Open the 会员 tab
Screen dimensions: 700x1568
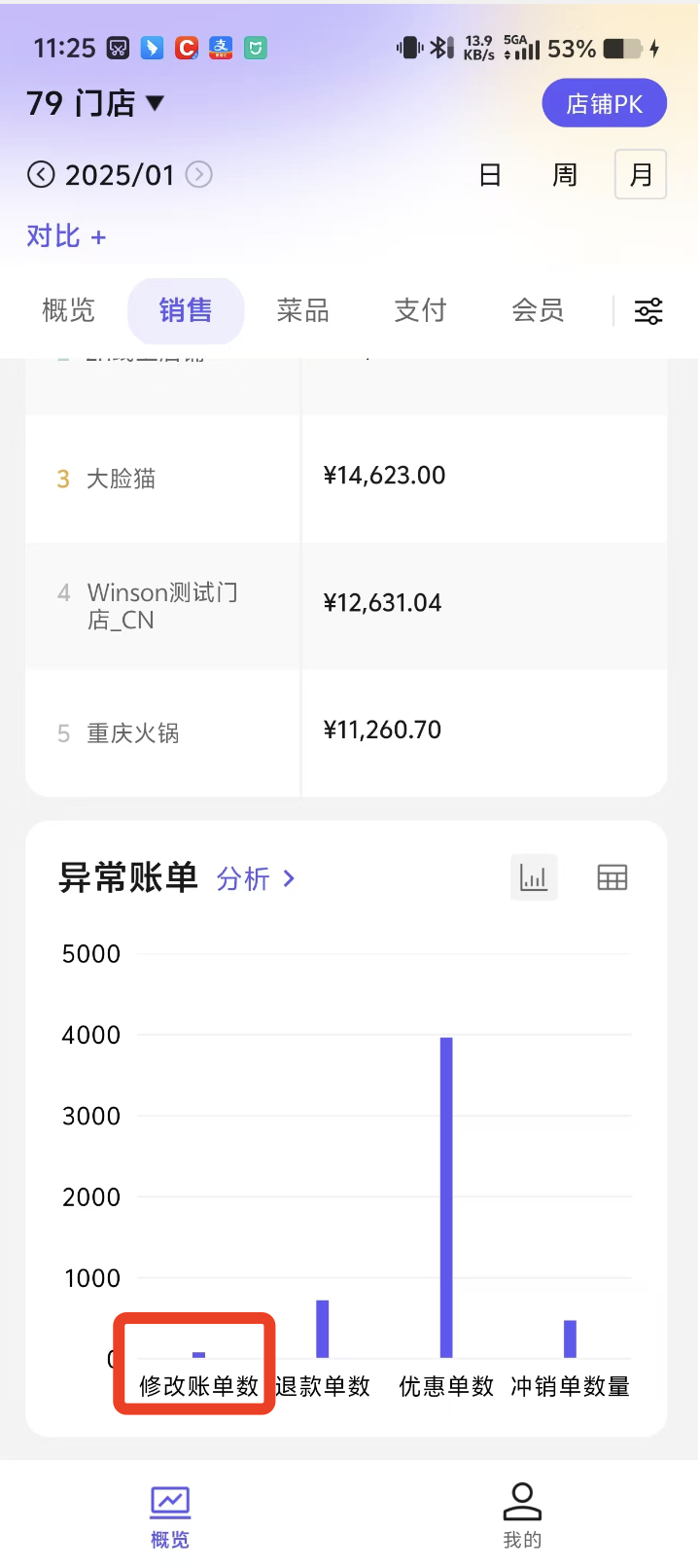point(538,310)
